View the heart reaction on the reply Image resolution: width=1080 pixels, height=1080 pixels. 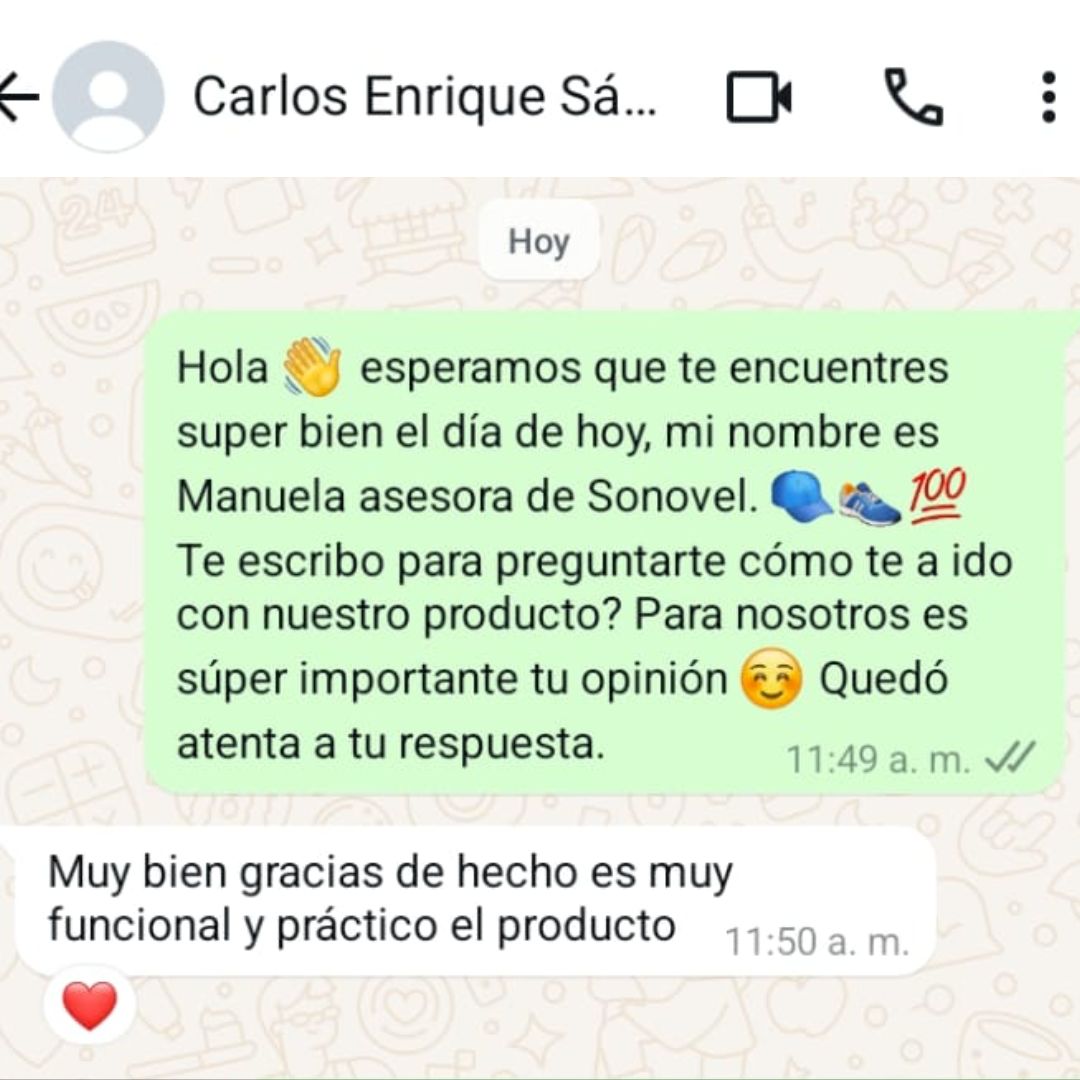point(90,1005)
